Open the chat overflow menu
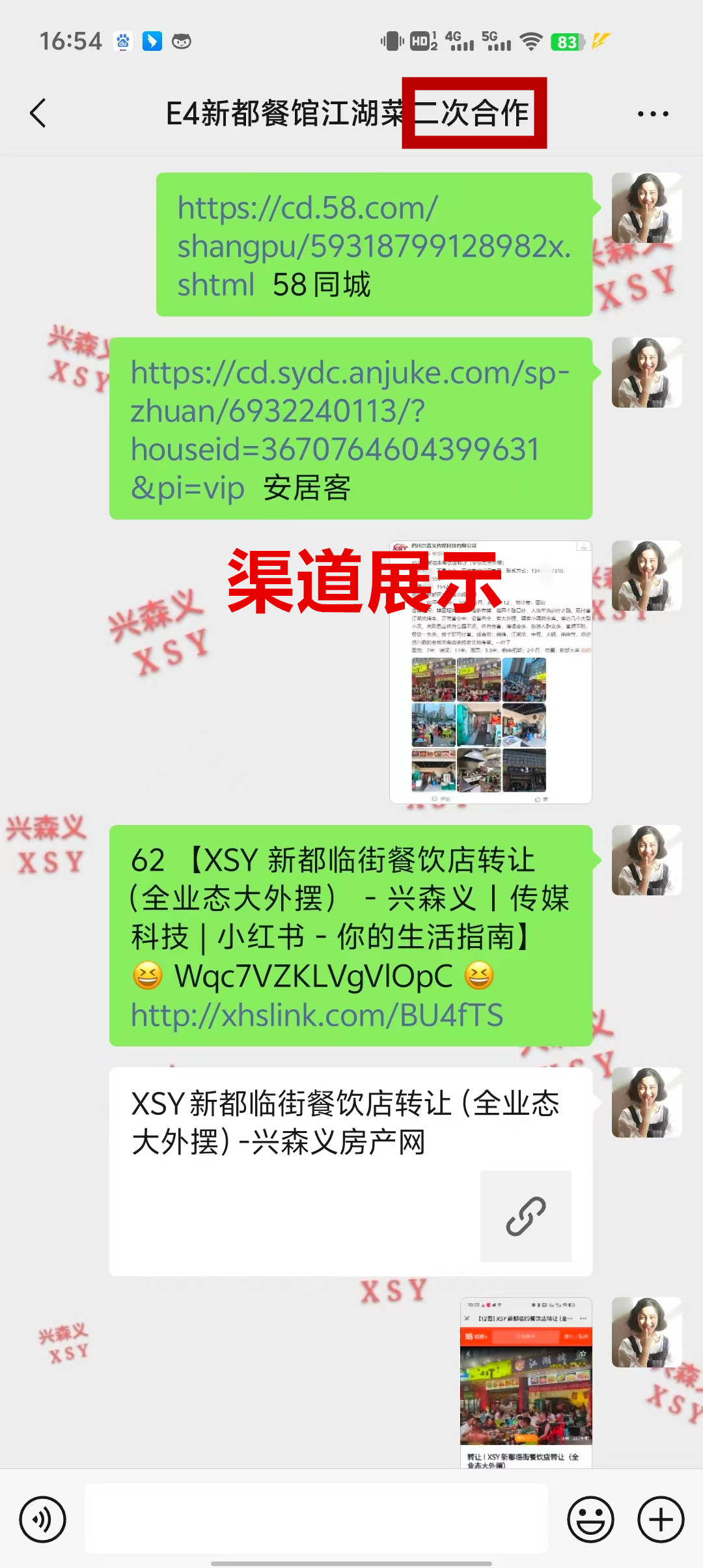Image resolution: width=703 pixels, height=1568 pixels. (x=652, y=114)
